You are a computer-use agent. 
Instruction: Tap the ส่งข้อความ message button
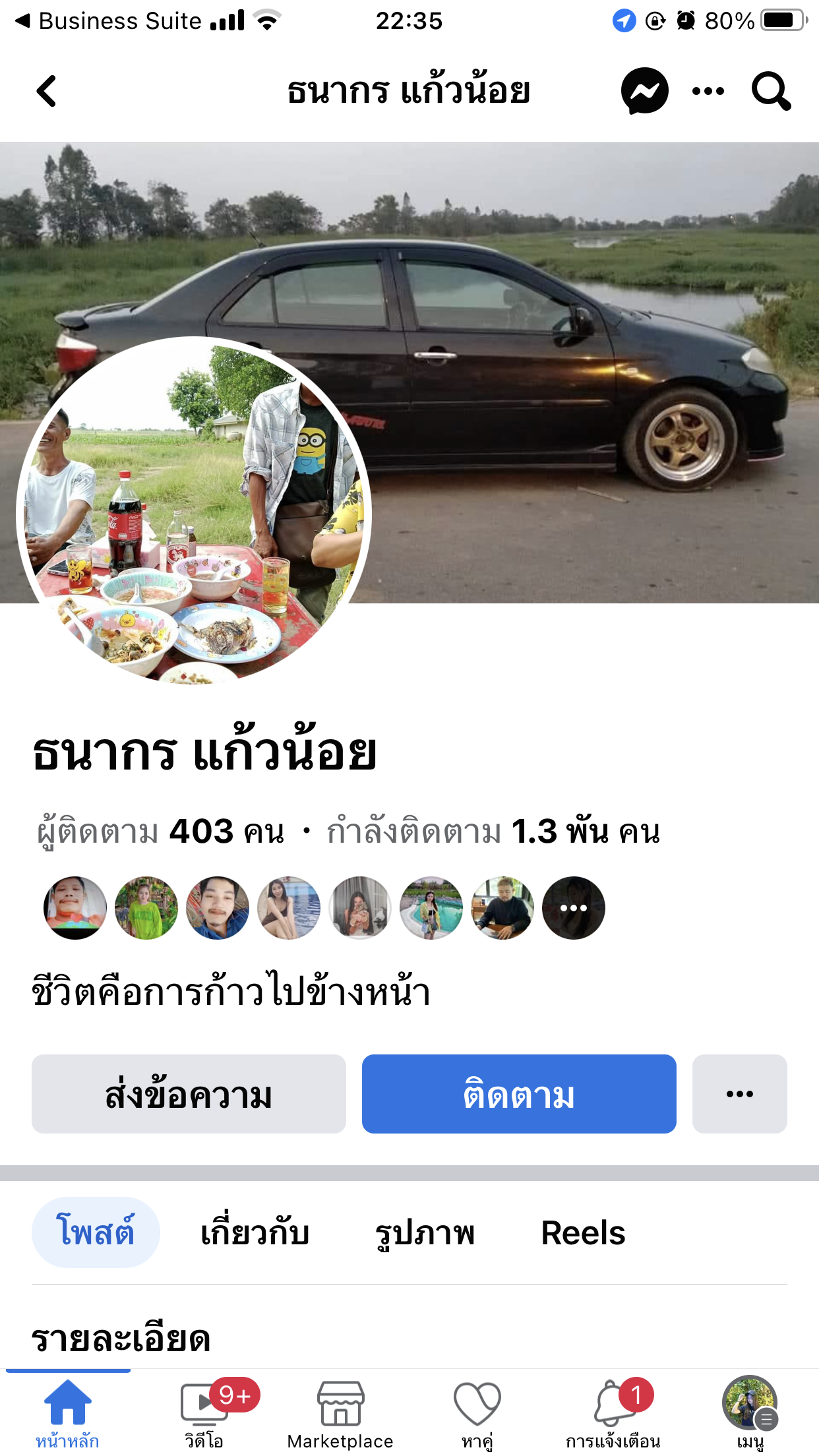tap(189, 1094)
